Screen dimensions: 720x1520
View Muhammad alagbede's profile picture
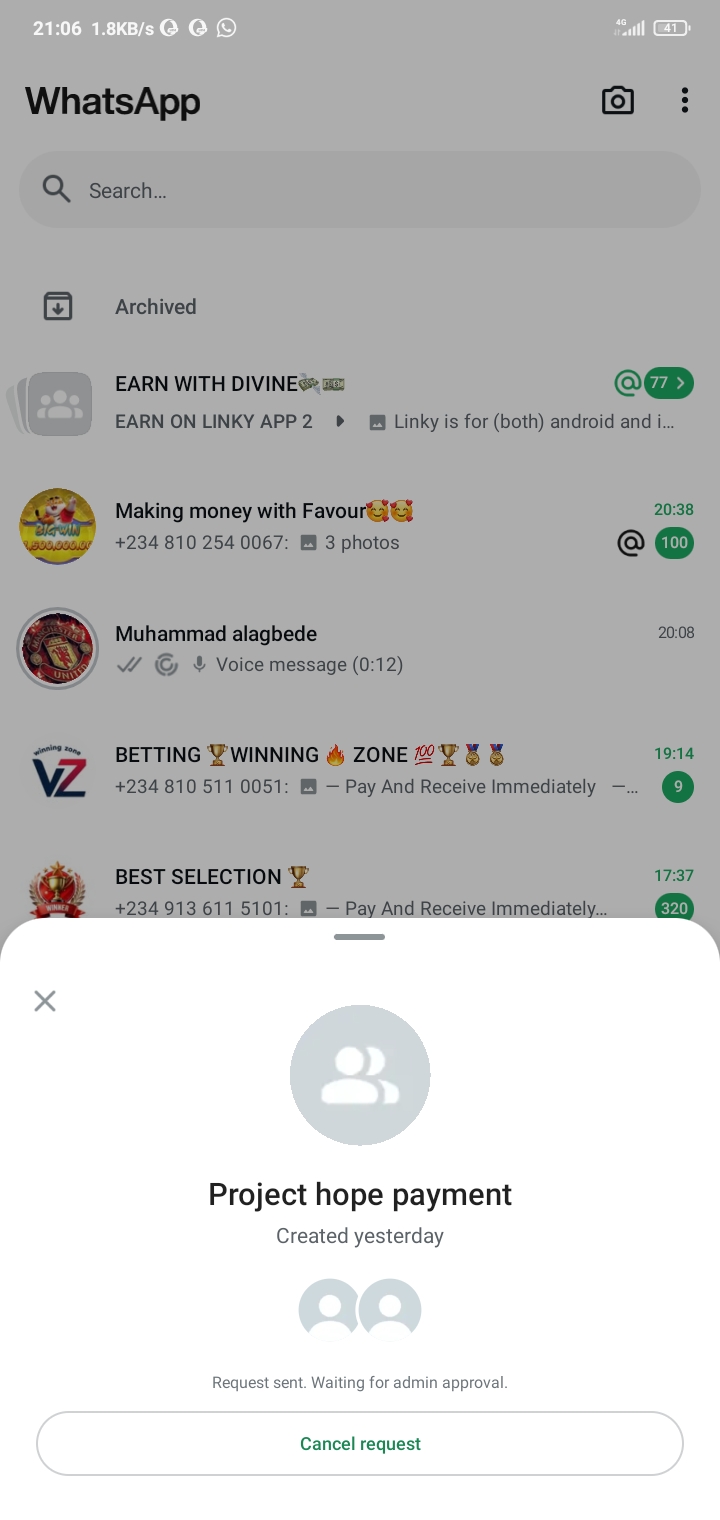(x=57, y=649)
